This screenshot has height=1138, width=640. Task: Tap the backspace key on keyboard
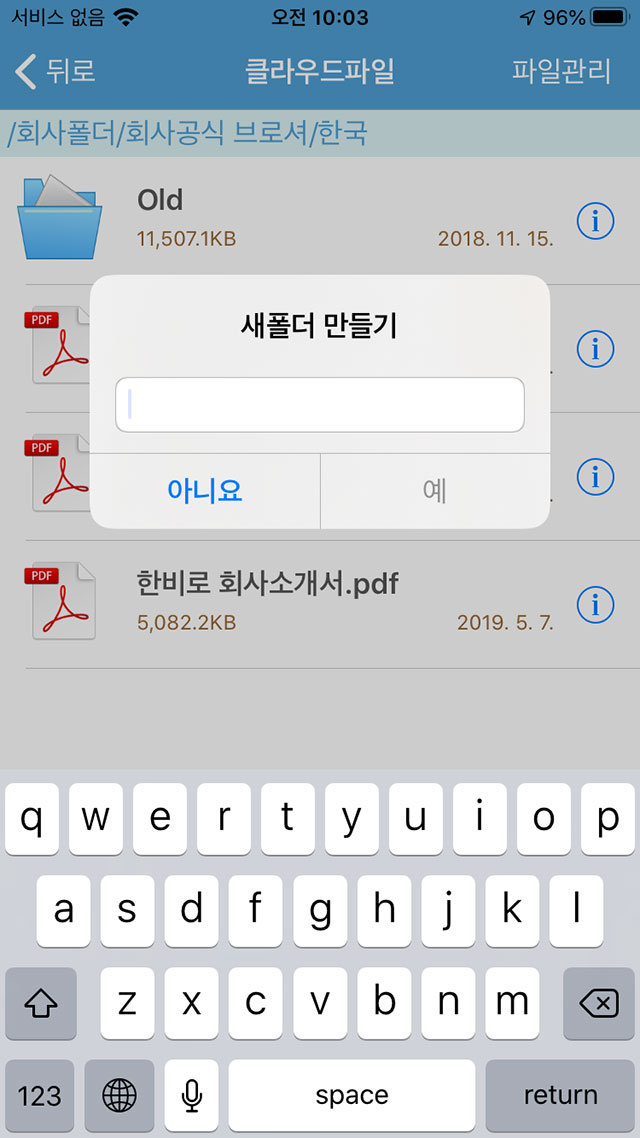(598, 1003)
